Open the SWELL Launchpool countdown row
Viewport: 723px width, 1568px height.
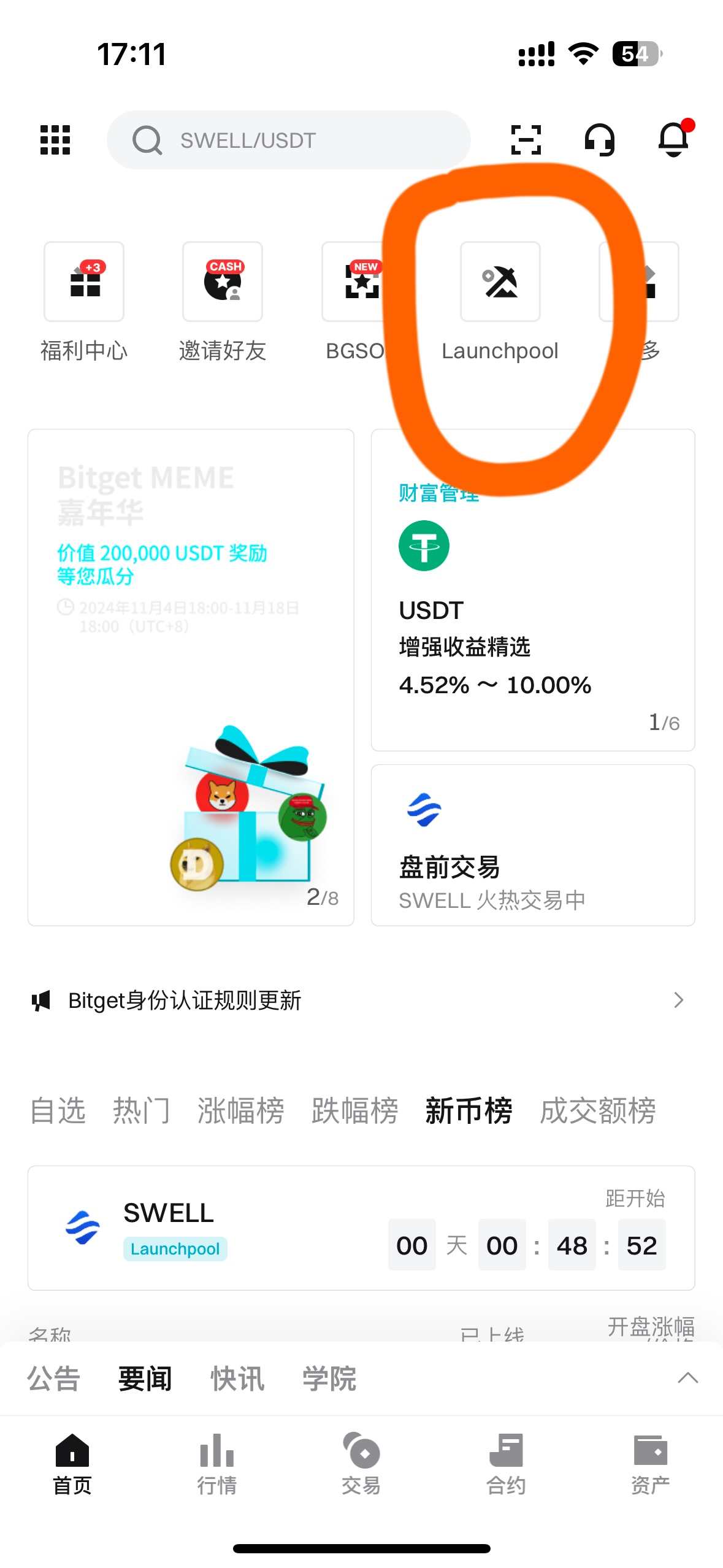tap(361, 1228)
